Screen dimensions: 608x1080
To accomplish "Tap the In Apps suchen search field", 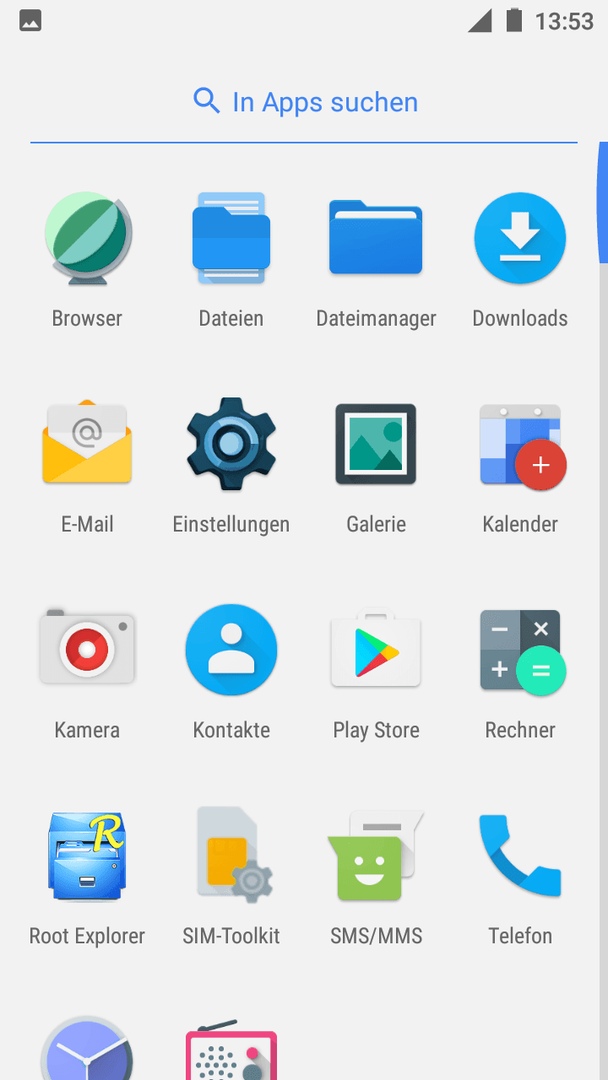I will [304, 102].
